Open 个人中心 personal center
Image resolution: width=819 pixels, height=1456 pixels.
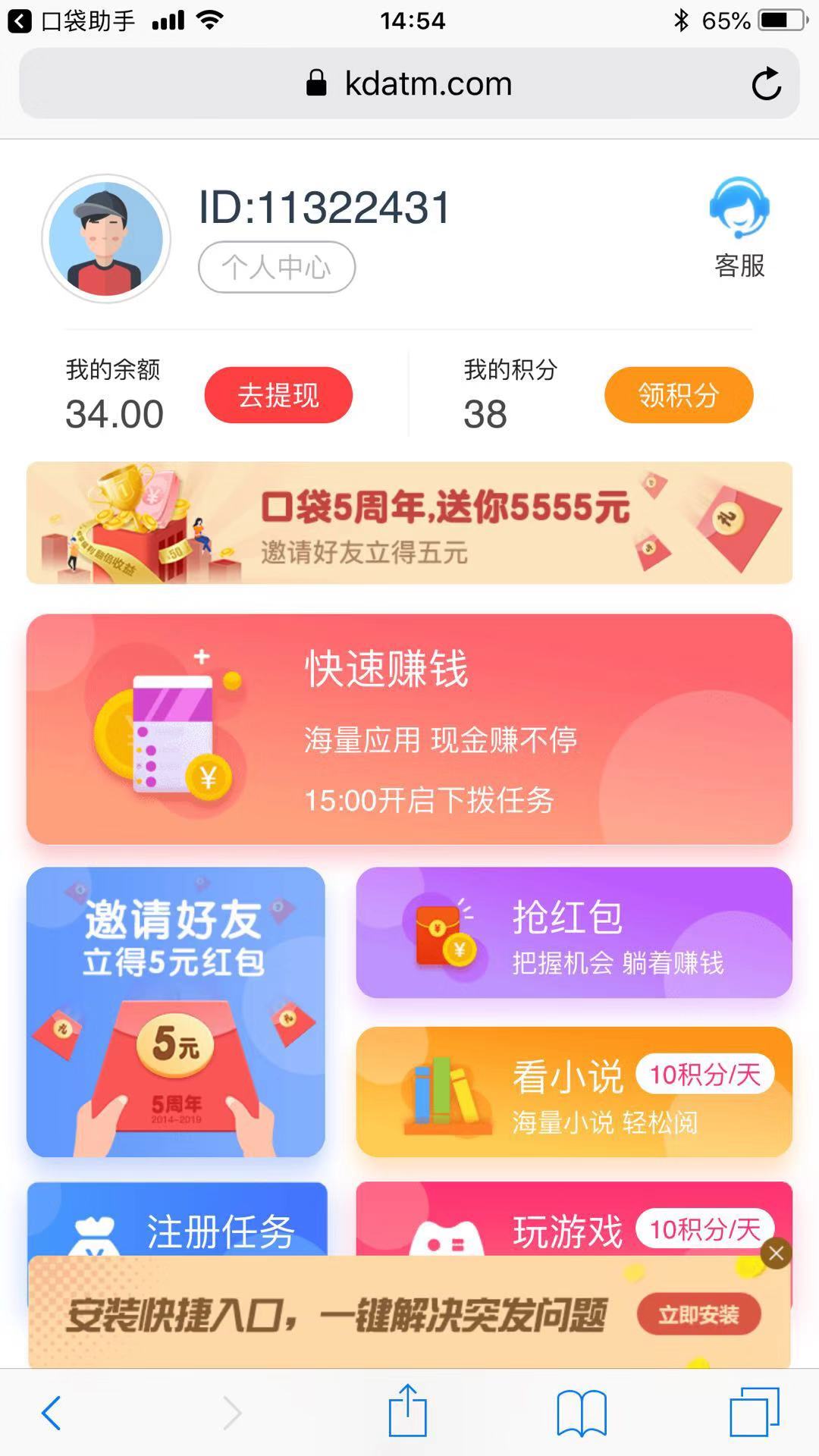277,267
